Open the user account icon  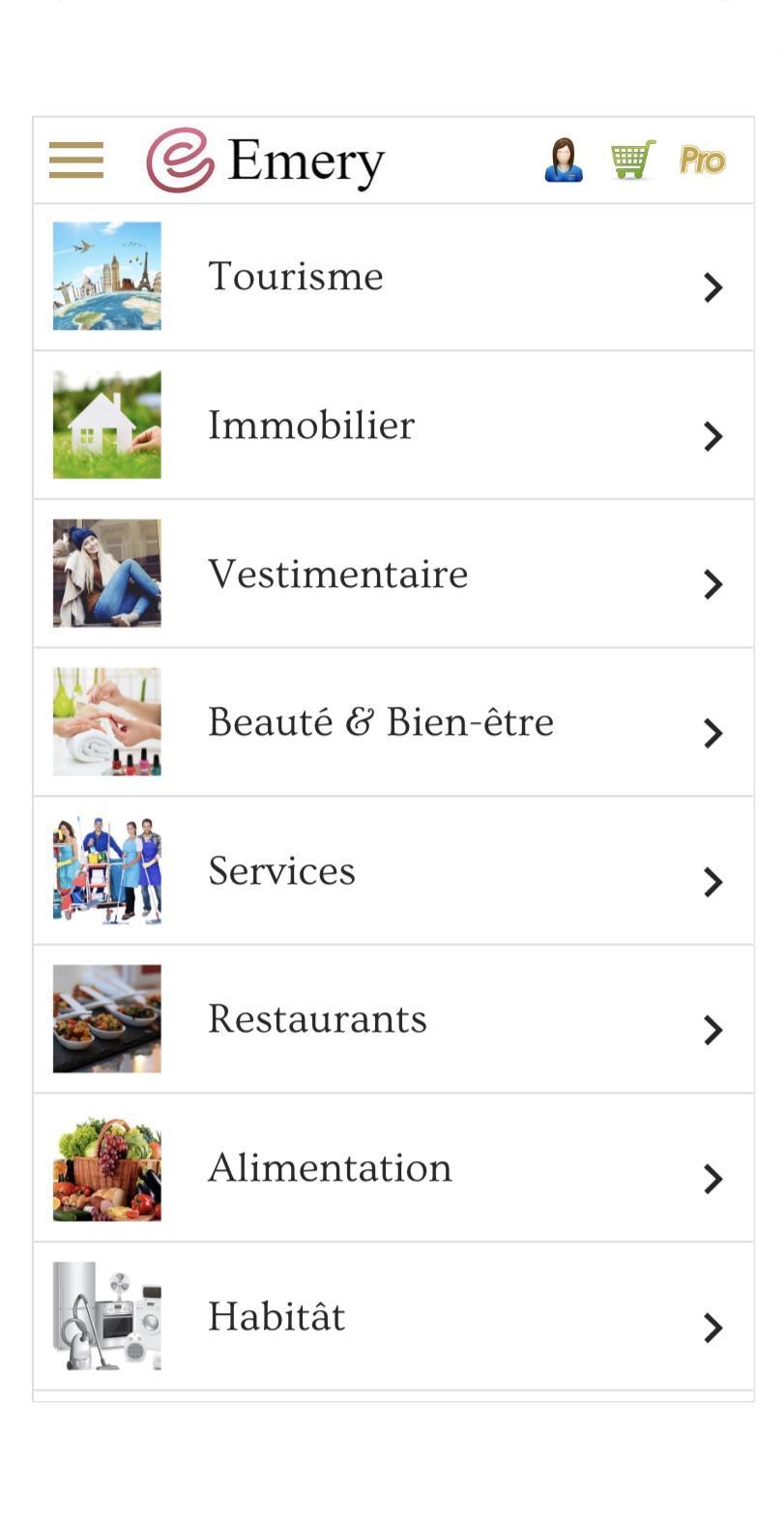(x=564, y=161)
